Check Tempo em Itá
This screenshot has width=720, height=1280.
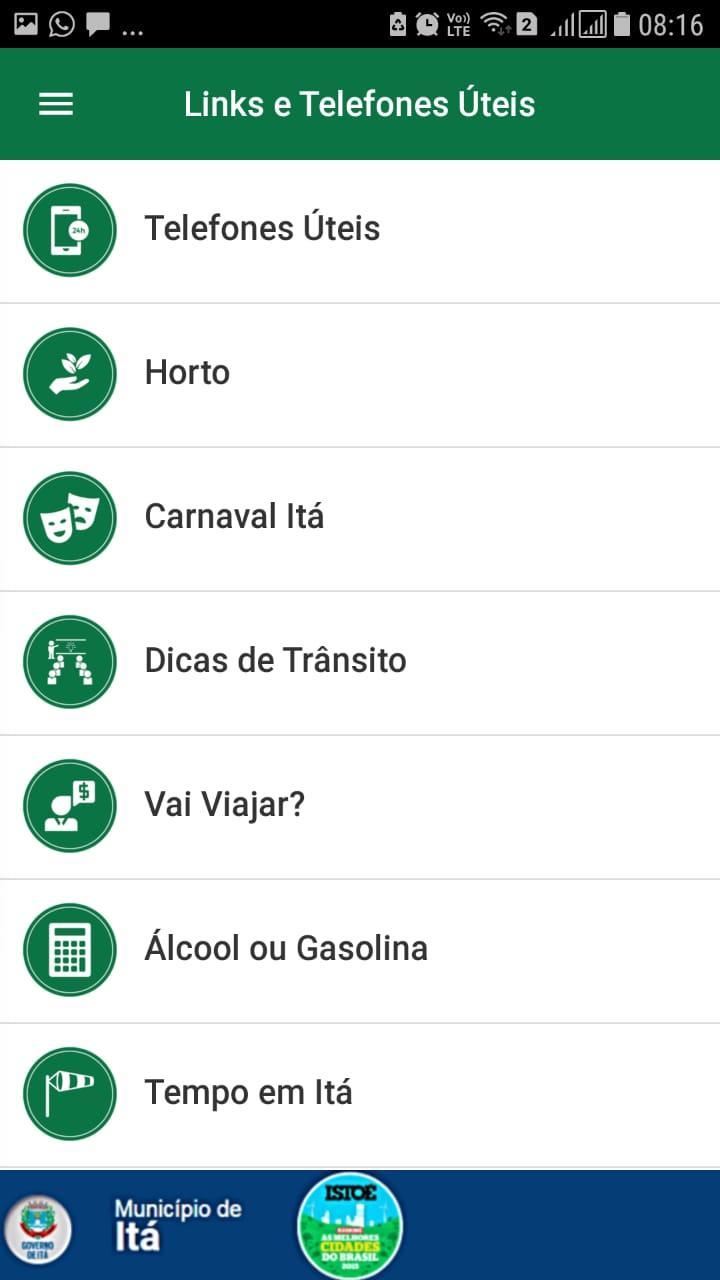[360, 1095]
